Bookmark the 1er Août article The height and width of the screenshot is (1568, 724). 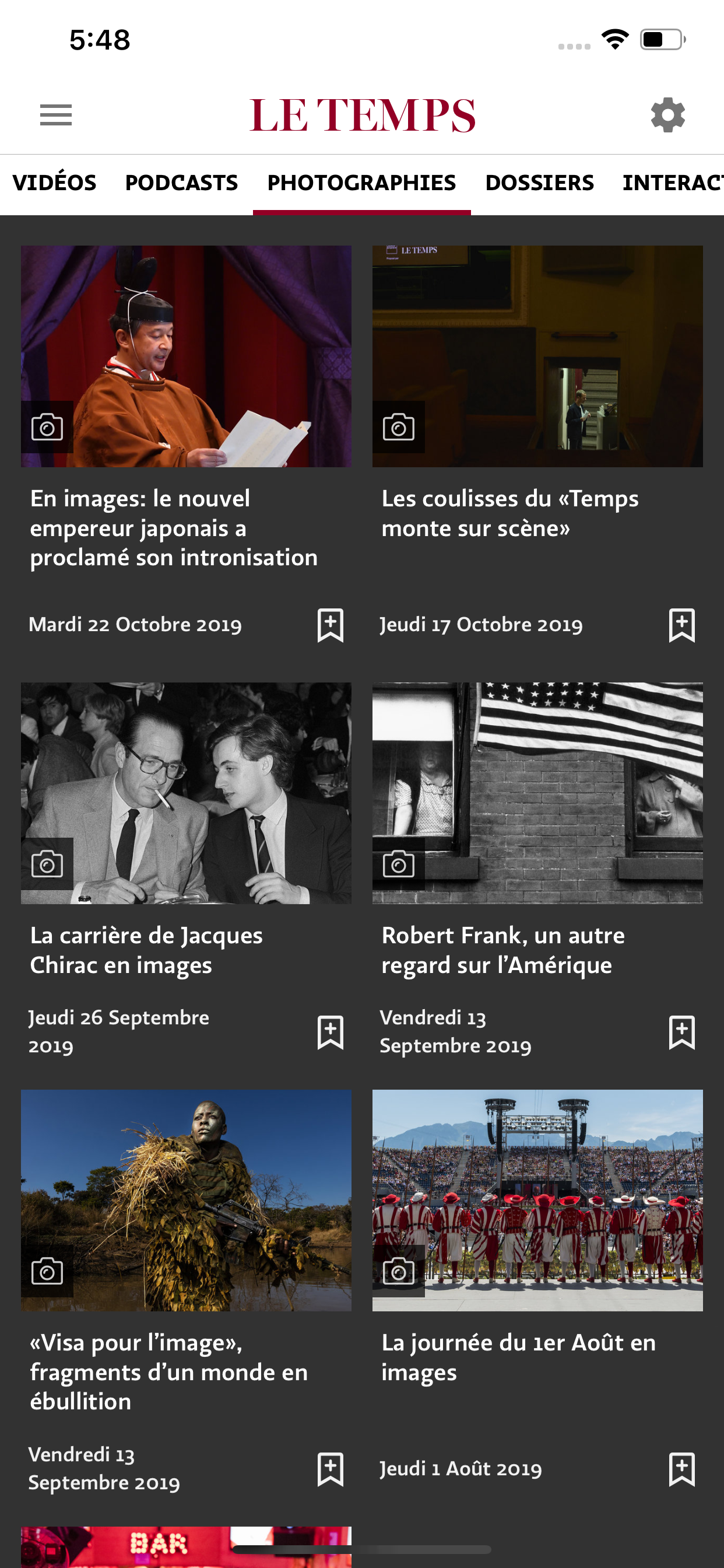(681, 1469)
